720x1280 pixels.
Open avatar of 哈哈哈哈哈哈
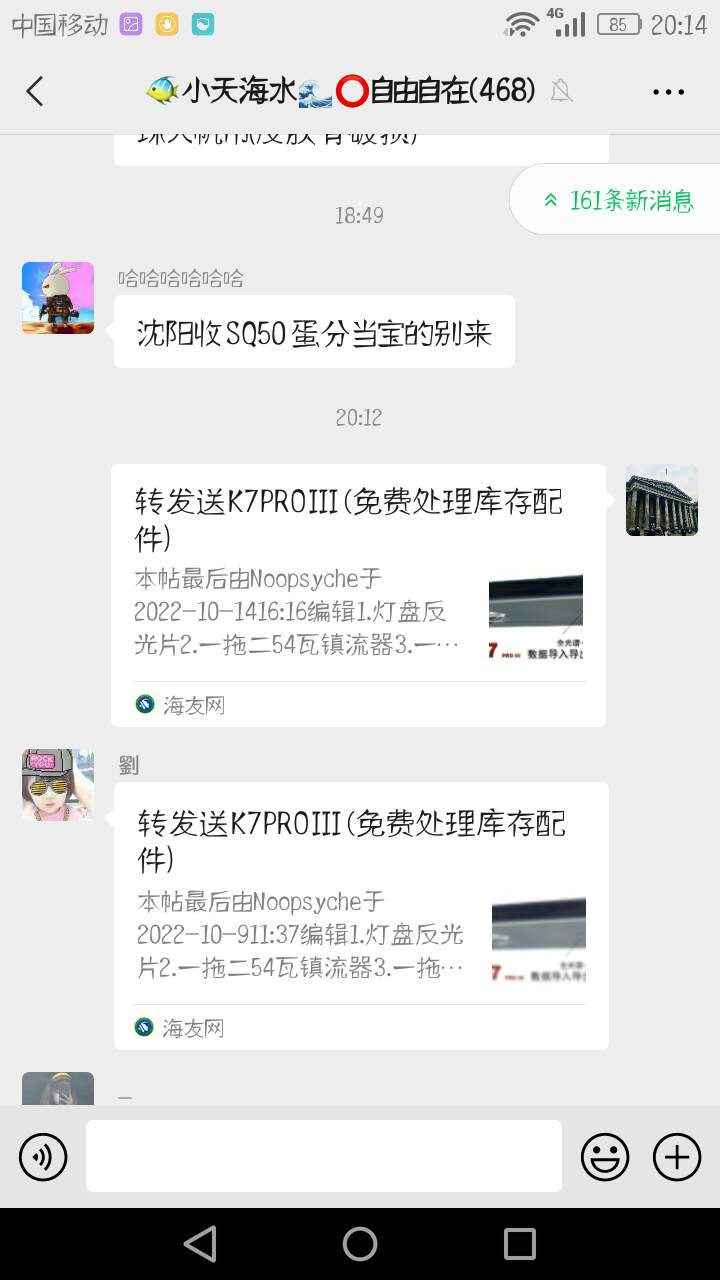58,298
